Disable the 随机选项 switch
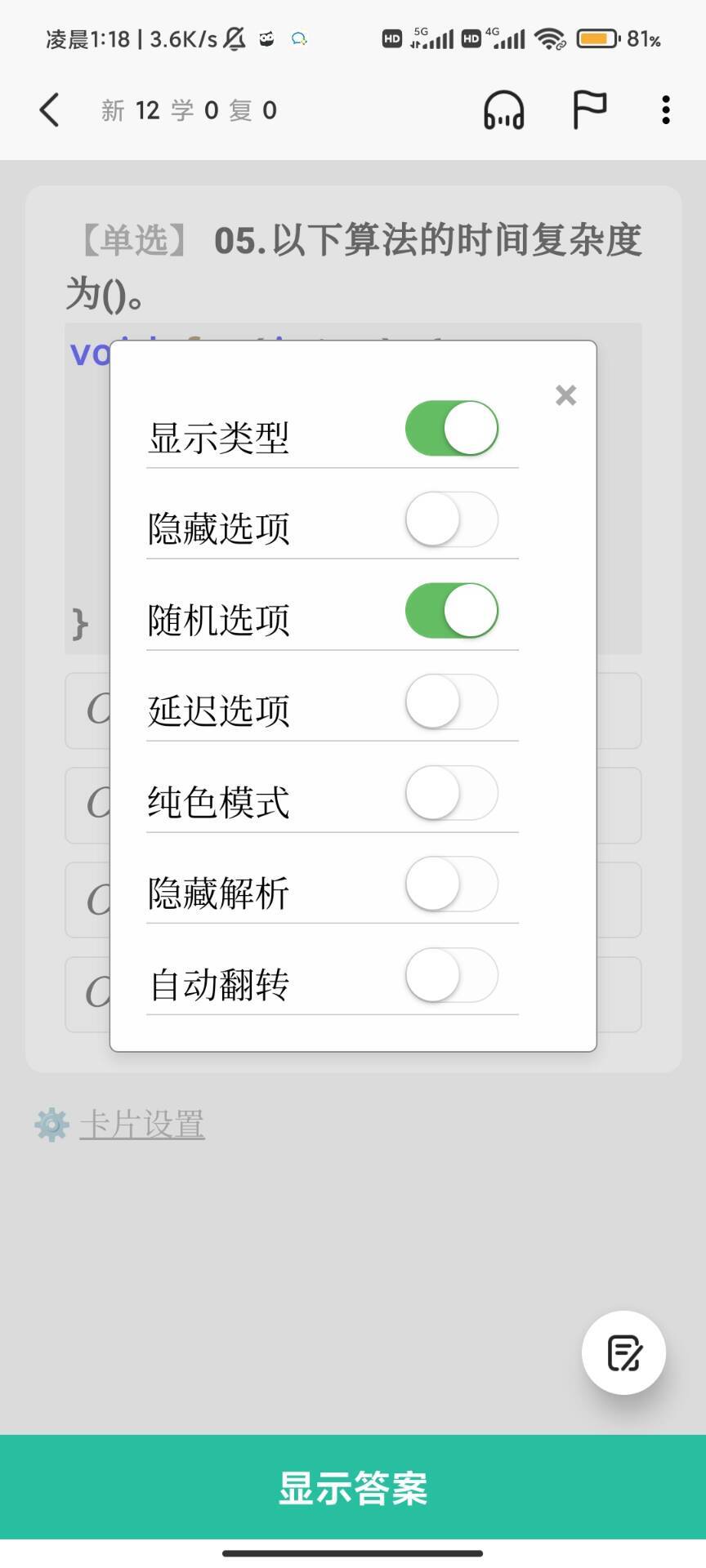706x1568 pixels. point(452,611)
